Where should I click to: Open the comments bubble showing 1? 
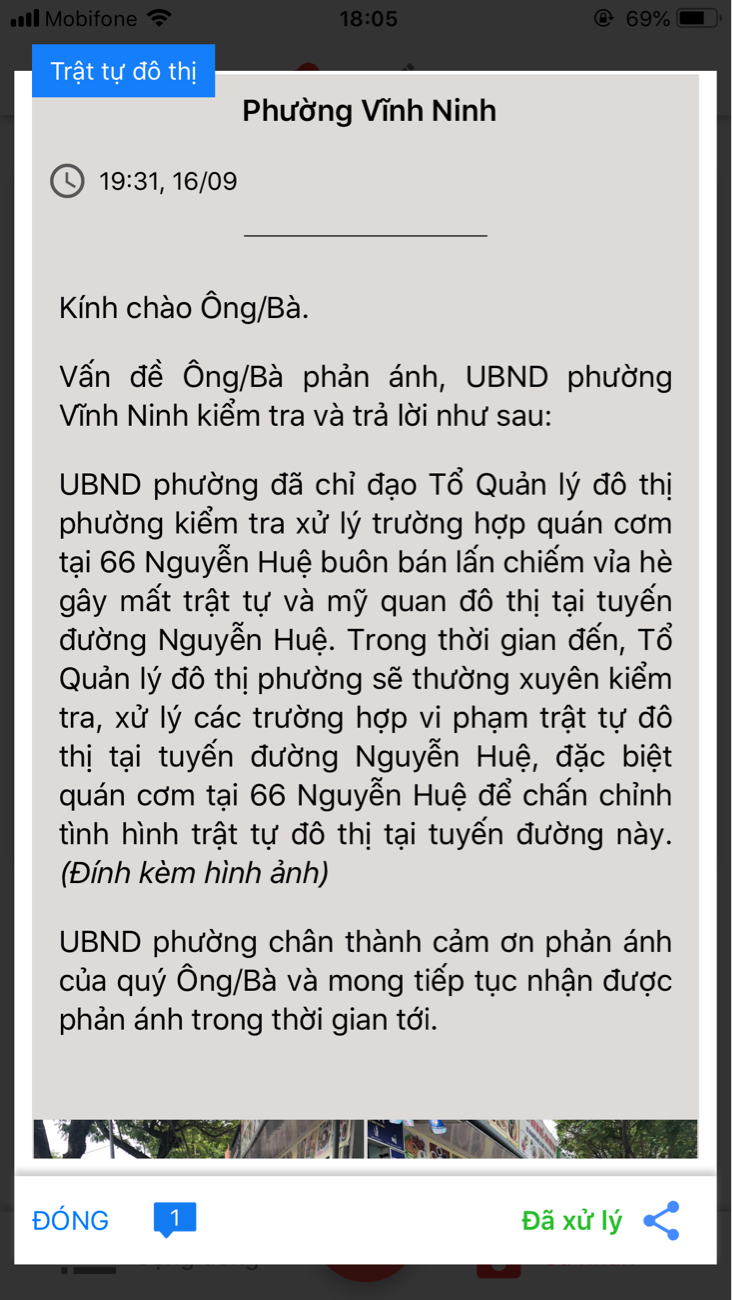coord(175,1219)
